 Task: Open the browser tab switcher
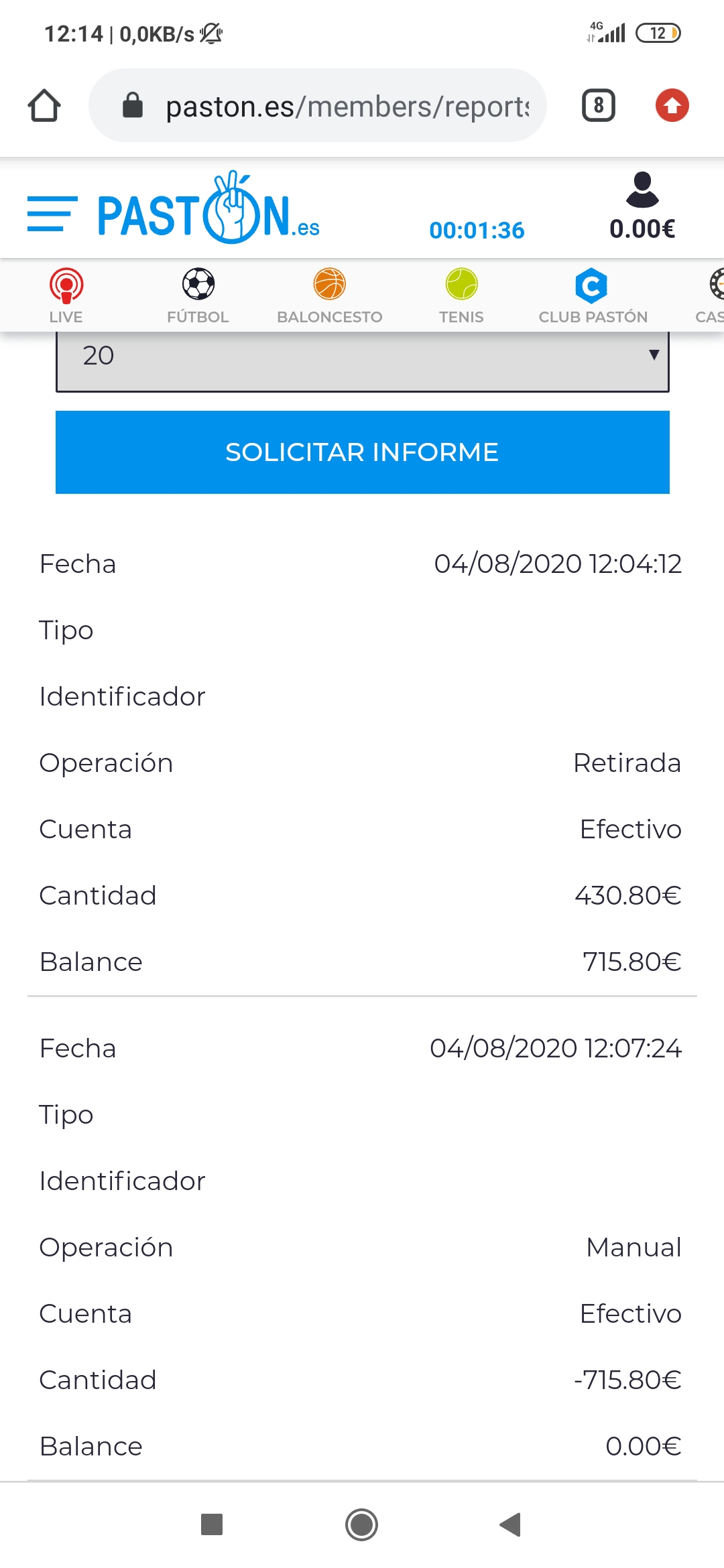click(x=599, y=106)
